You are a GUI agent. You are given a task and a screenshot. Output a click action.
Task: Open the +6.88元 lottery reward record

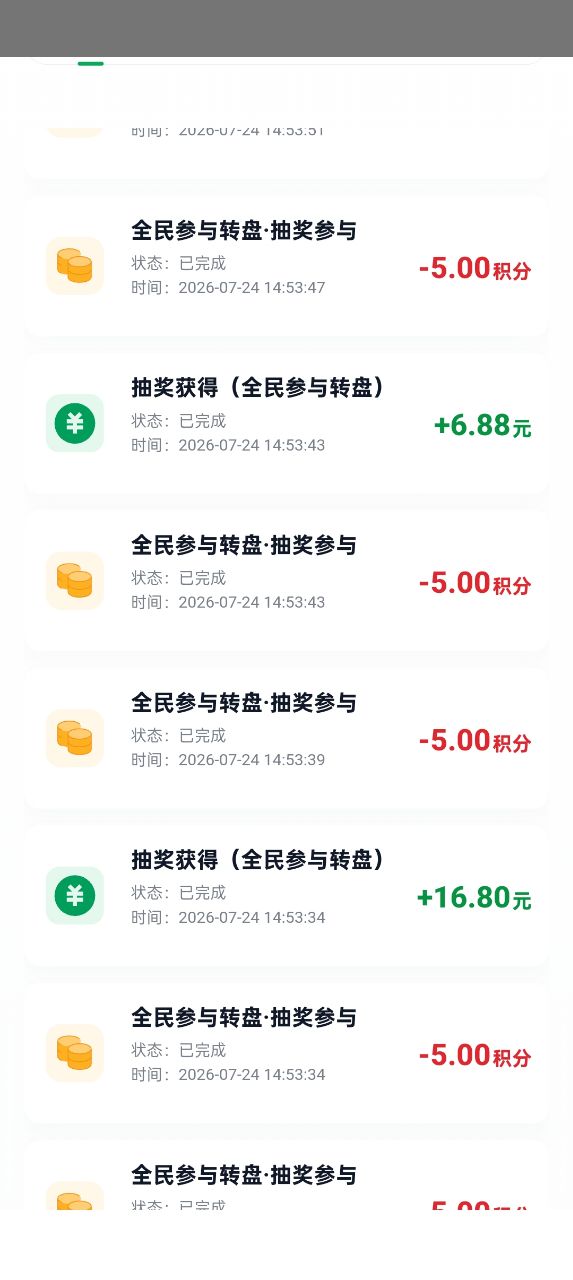pos(286,423)
